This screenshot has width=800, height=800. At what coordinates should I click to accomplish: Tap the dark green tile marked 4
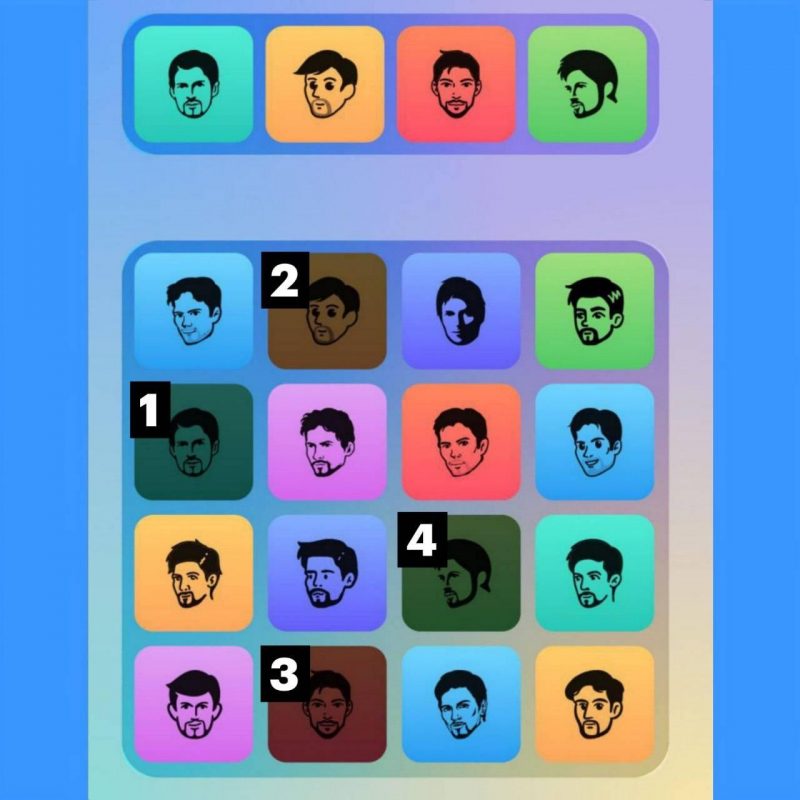[x=461, y=573]
